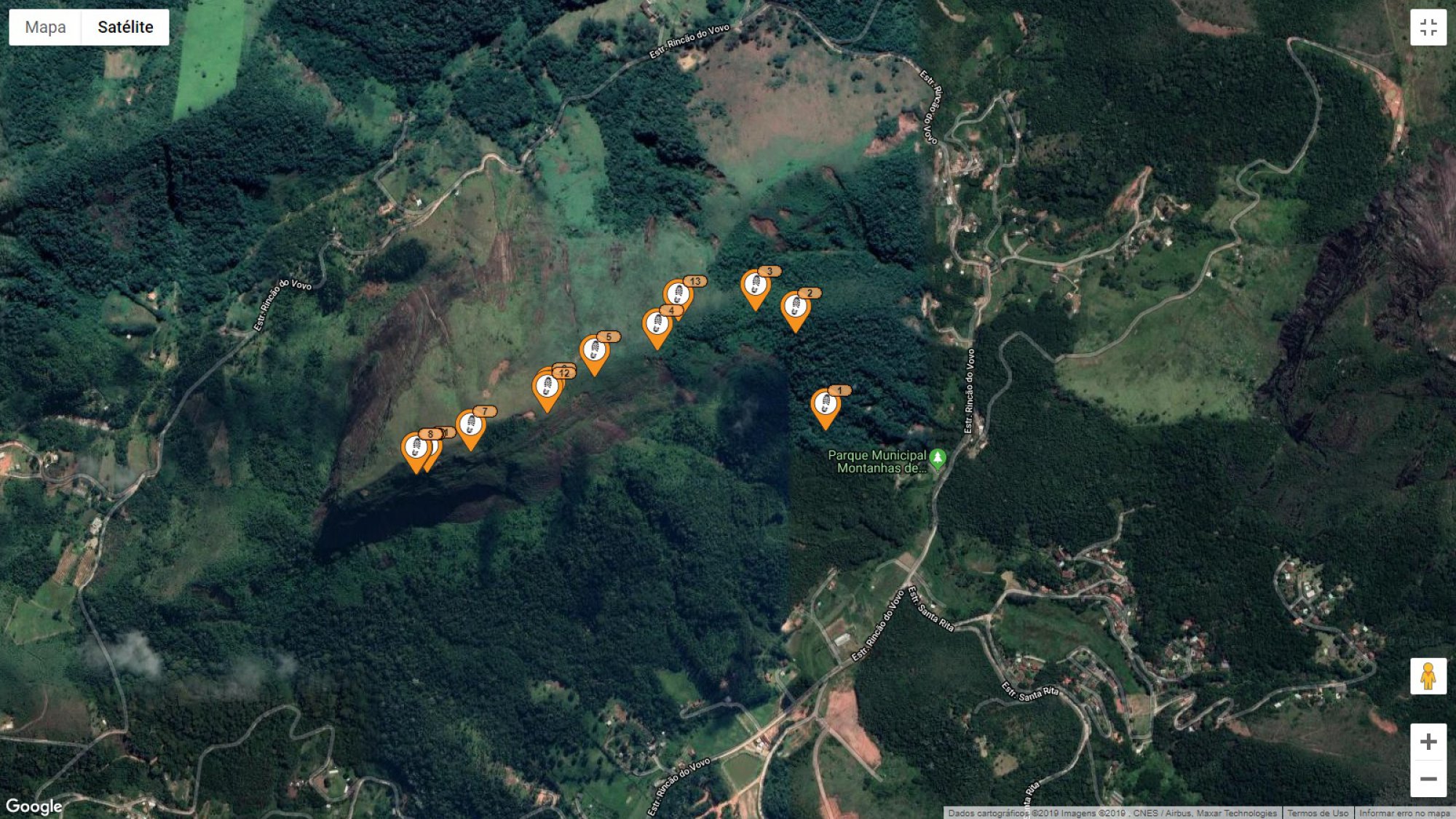Screen dimensions: 1456x819
Task: Open trail marker number 2
Action: tap(795, 306)
